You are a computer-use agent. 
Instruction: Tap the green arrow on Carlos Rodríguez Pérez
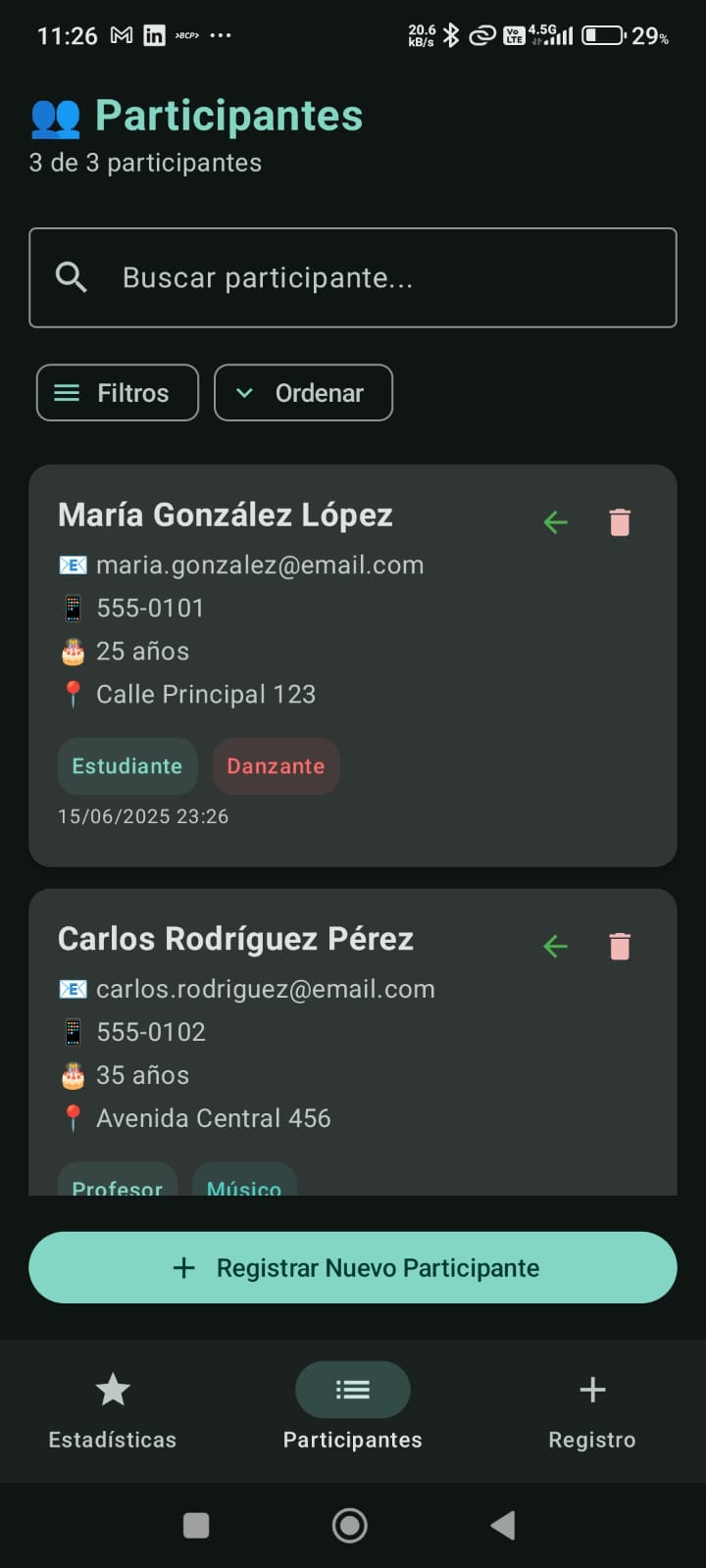click(x=556, y=947)
